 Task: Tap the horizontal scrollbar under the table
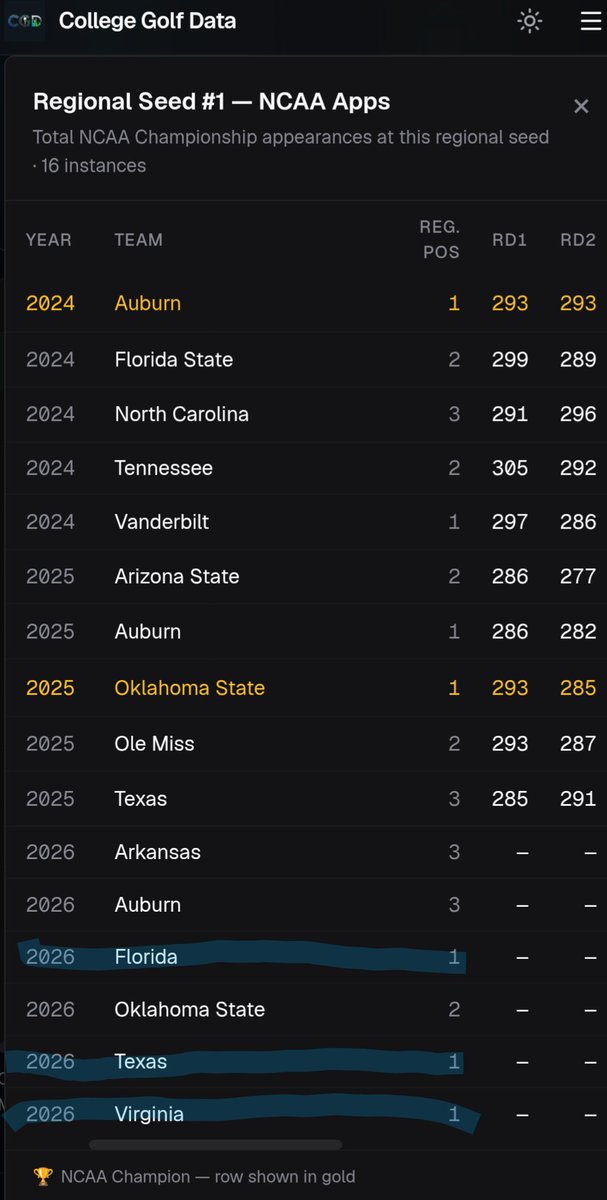216,1145
